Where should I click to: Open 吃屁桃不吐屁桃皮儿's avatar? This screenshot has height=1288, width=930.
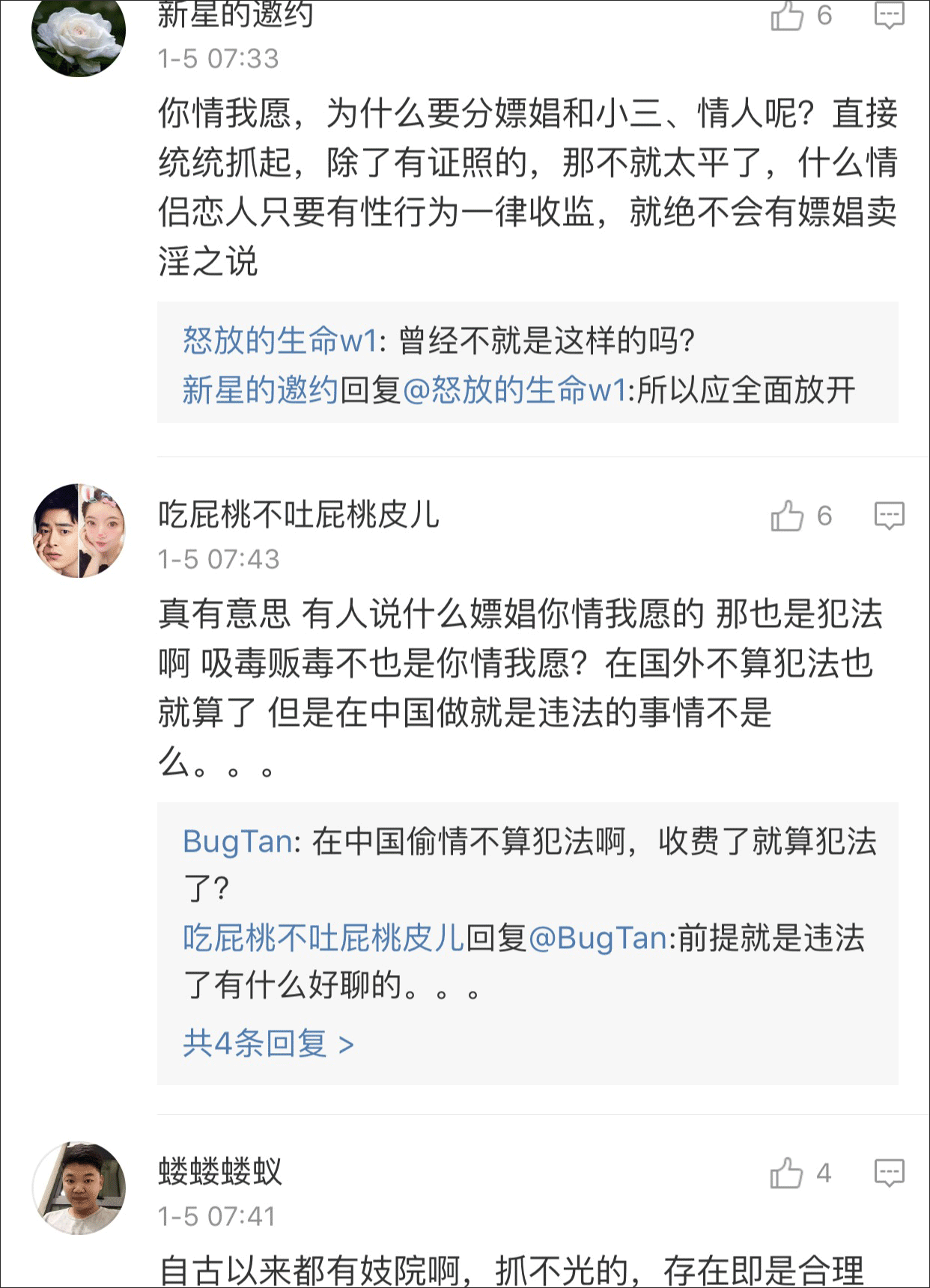pyautogui.click(x=79, y=531)
